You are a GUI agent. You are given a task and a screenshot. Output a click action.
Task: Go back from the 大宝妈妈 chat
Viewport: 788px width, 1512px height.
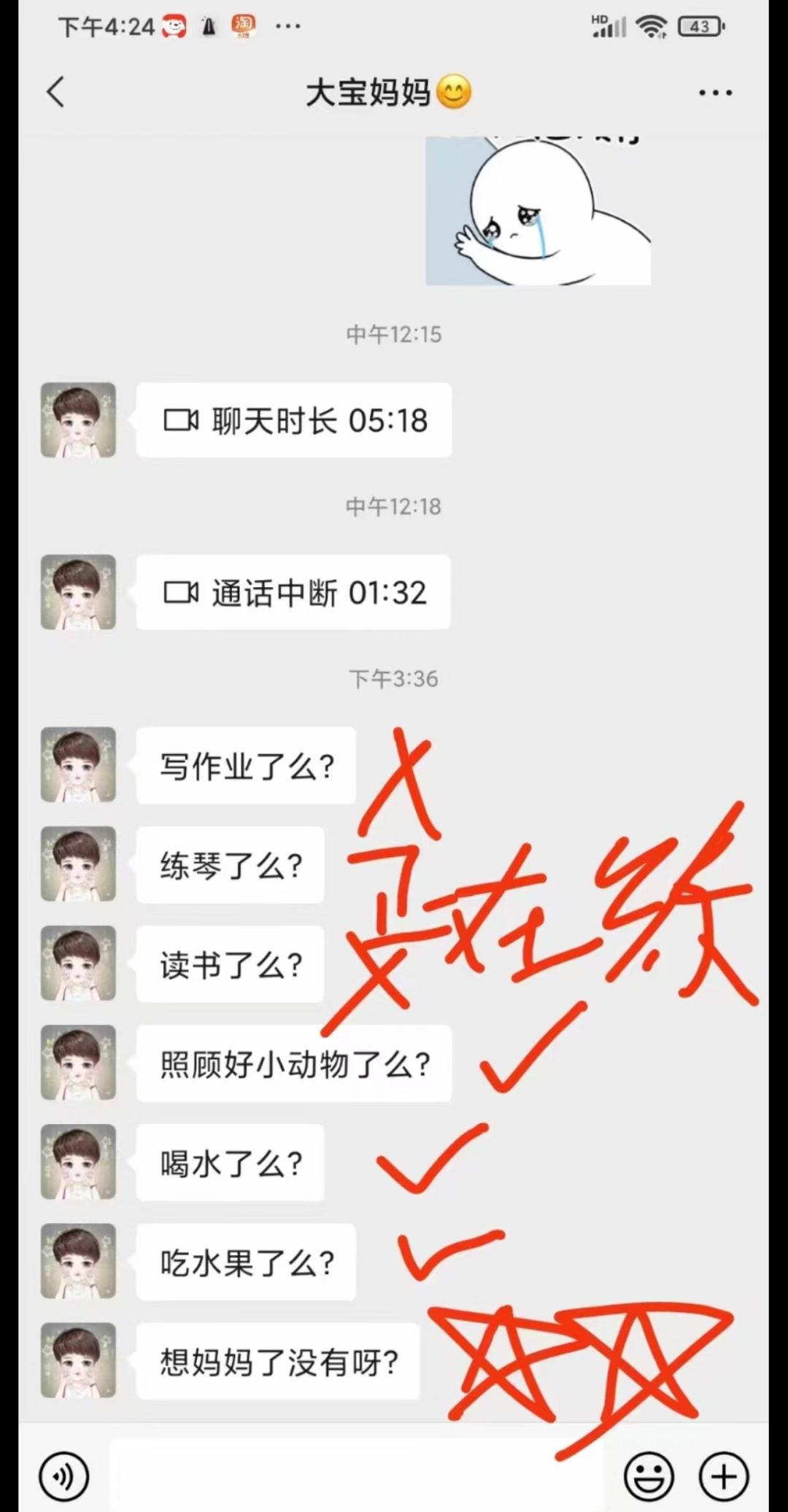click(x=56, y=93)
